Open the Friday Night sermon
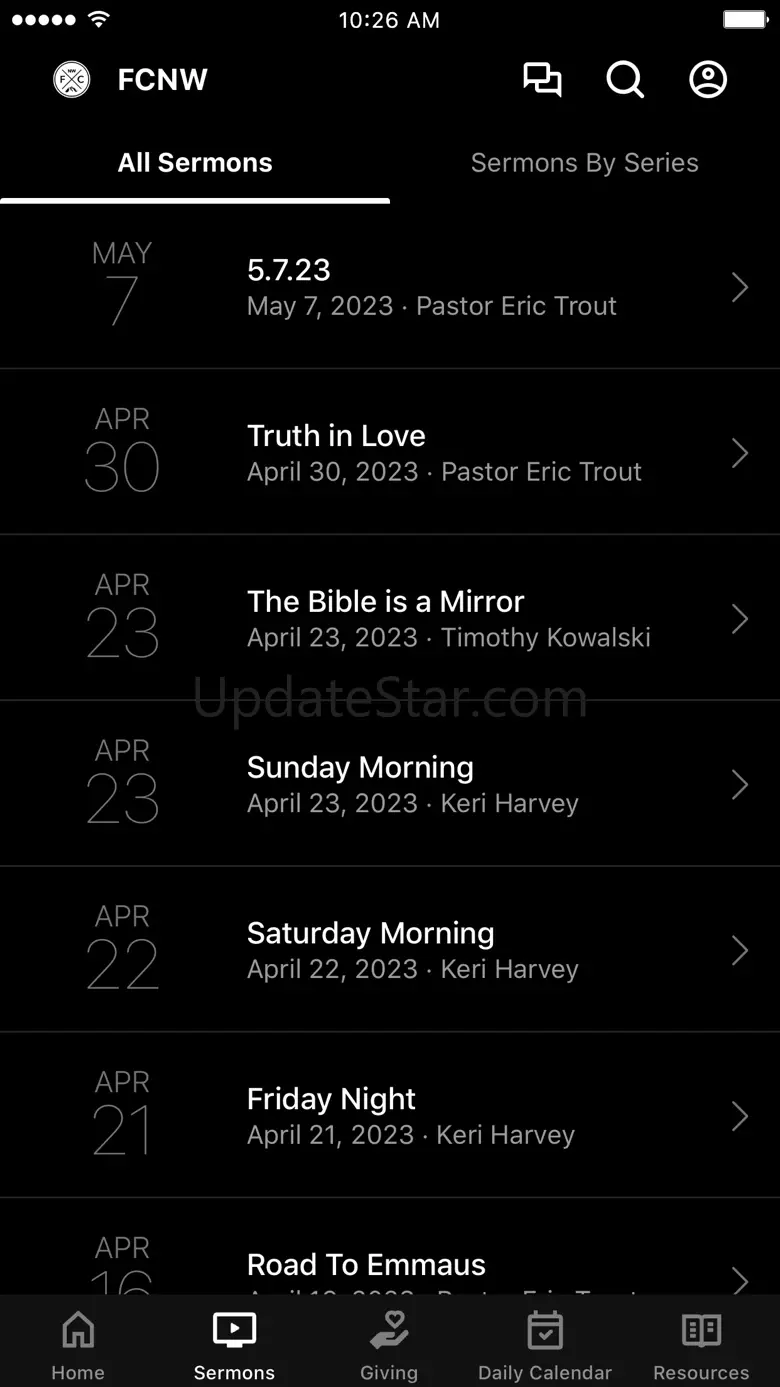The width and height of the screenshot is (780, 1387). [x=390, y=1116]
